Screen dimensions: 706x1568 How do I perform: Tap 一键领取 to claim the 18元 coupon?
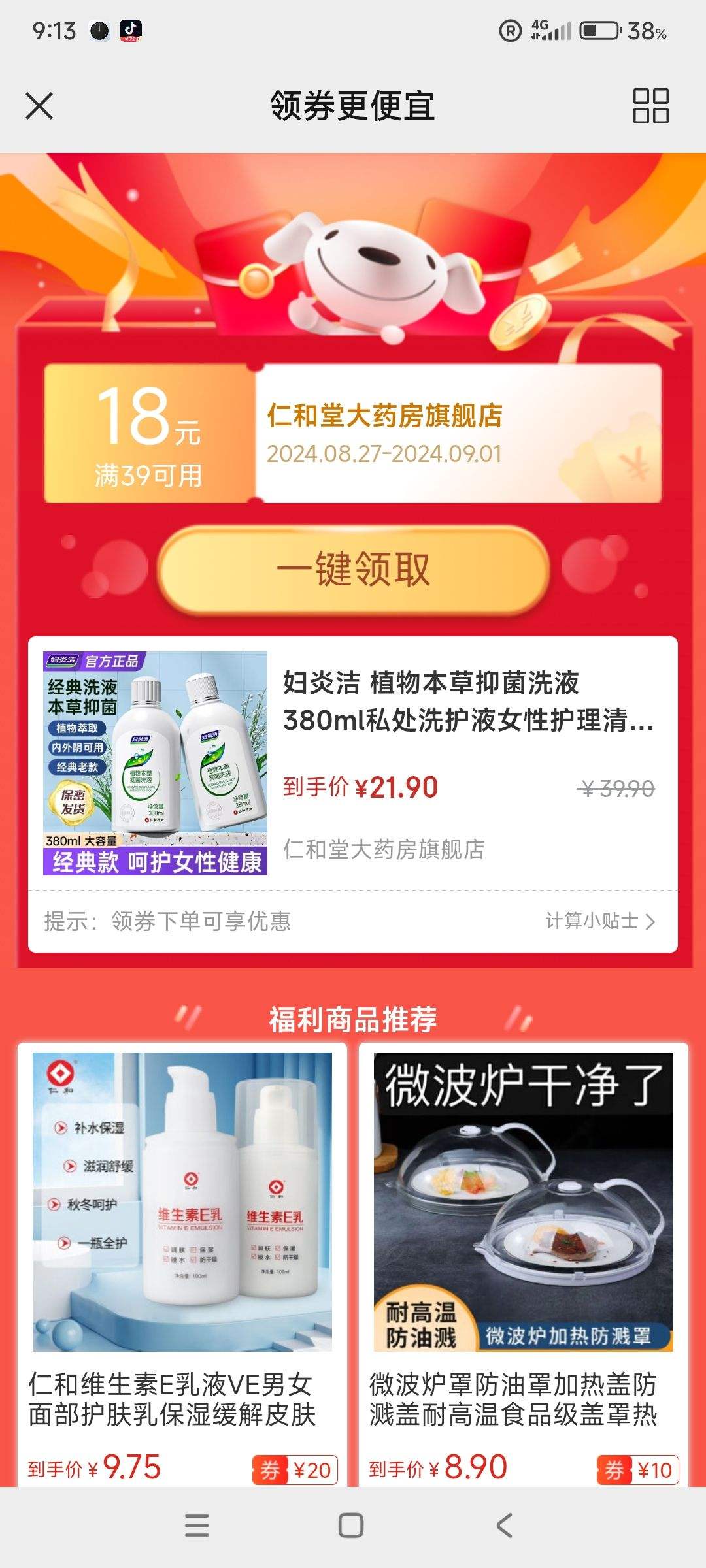(353, 570)
